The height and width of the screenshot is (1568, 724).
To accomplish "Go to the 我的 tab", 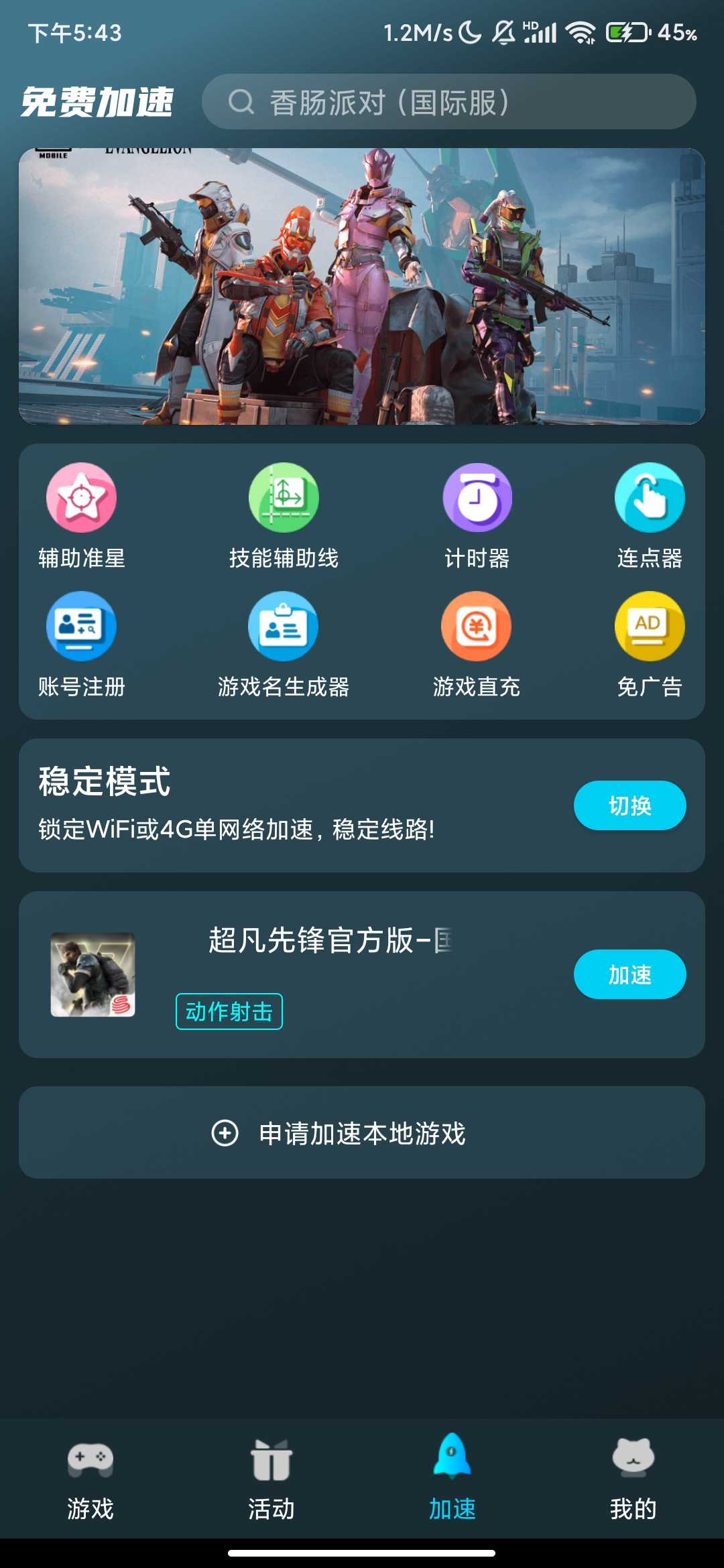I will tap(633, 1478).
